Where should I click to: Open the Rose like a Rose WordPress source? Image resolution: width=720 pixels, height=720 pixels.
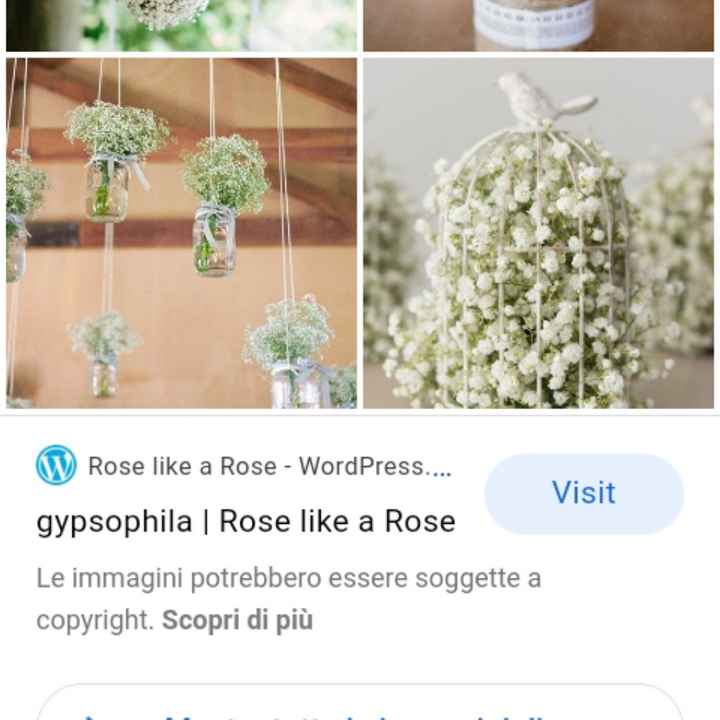[268, 466]
